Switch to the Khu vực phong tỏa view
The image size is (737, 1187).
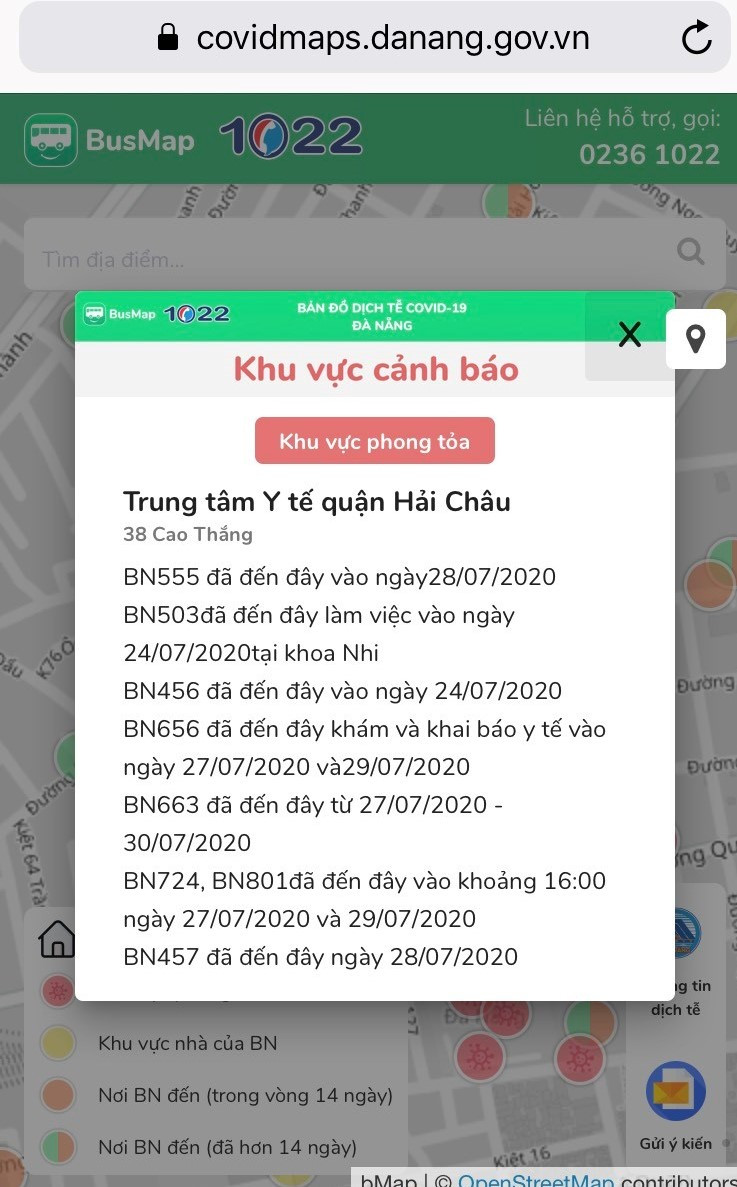(374, 440)
